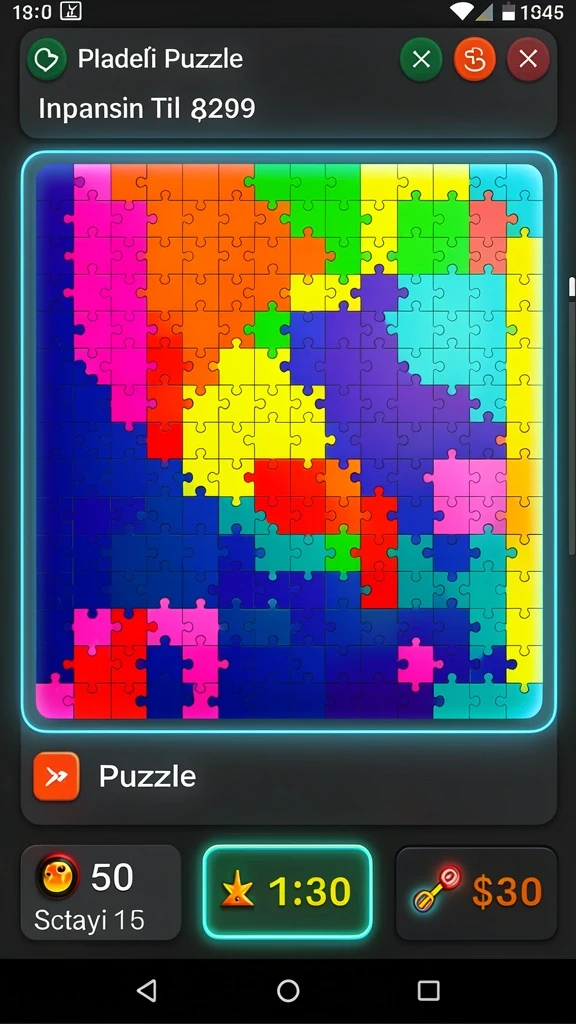Tap the star 1:30 timer button
Image resolution: width=576 pixels, height=1024 pixels.
tap(287, 892)
